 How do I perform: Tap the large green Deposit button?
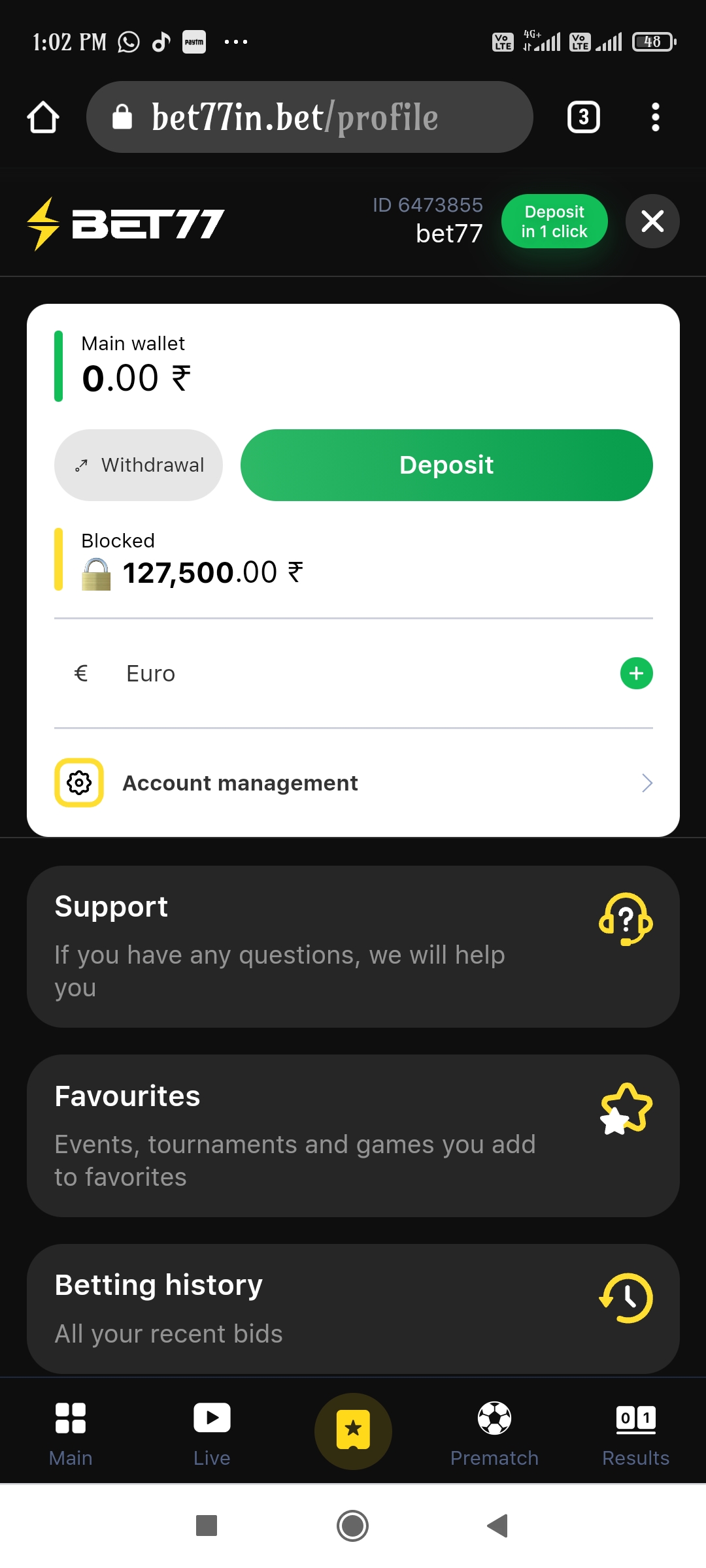pyautogui.click(x=446, y=465)
